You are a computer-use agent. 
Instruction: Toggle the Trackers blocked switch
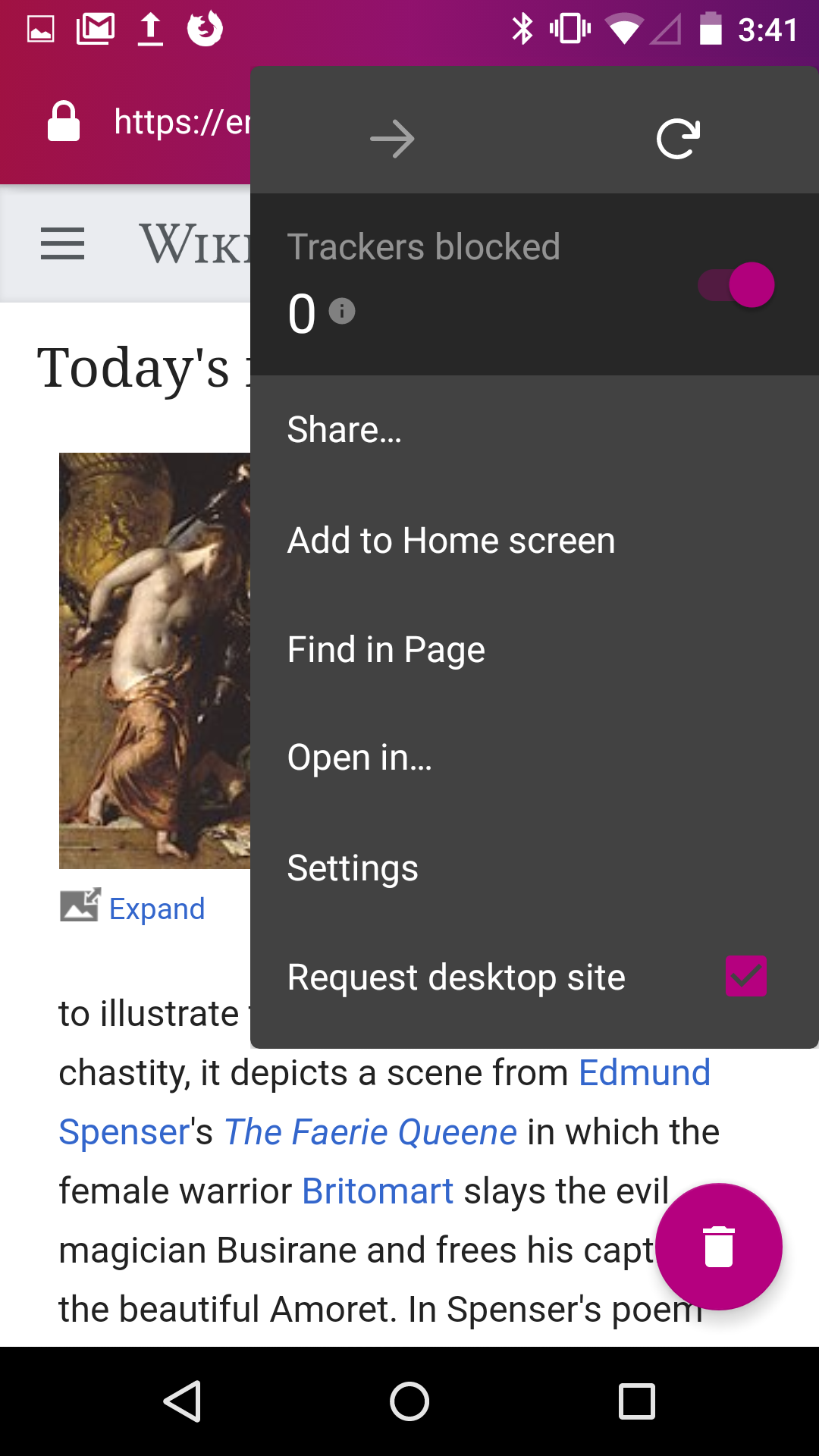(x=736, y=285)
